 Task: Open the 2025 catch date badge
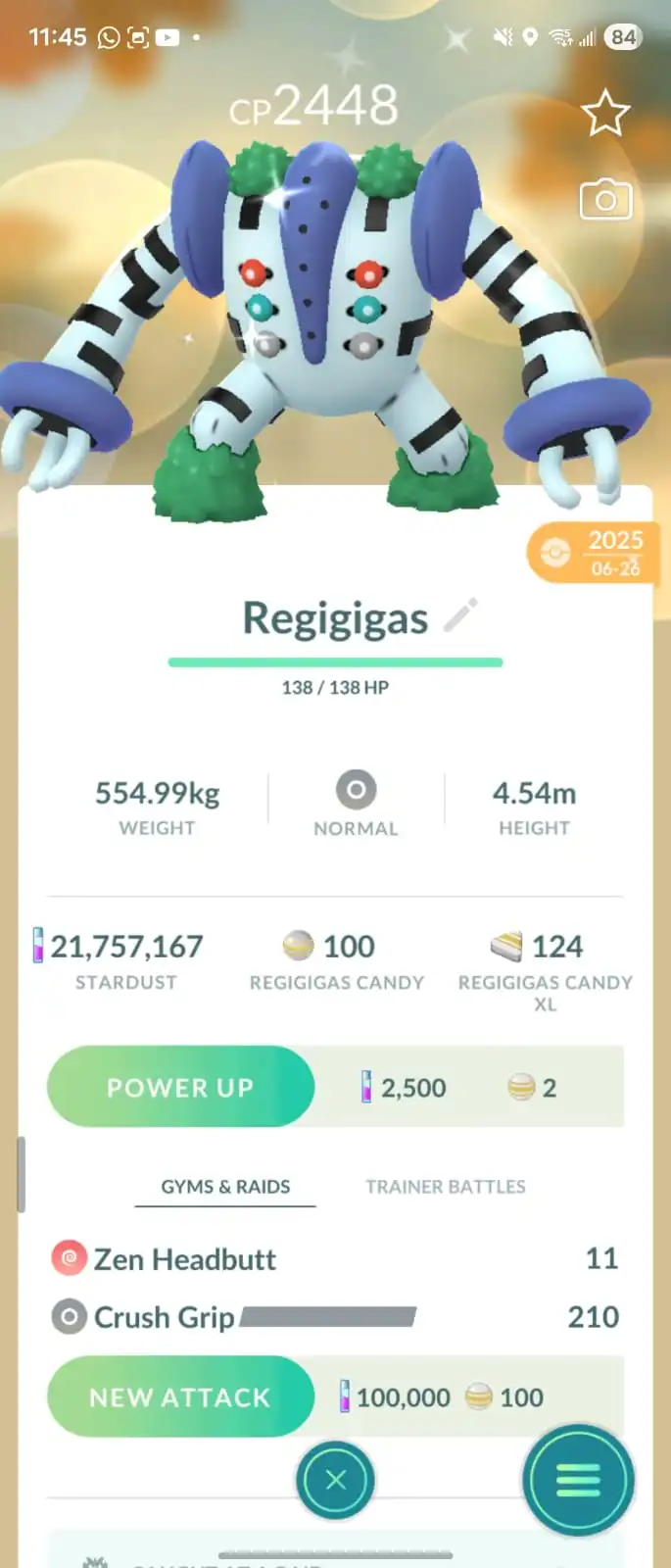click(593, 553)
